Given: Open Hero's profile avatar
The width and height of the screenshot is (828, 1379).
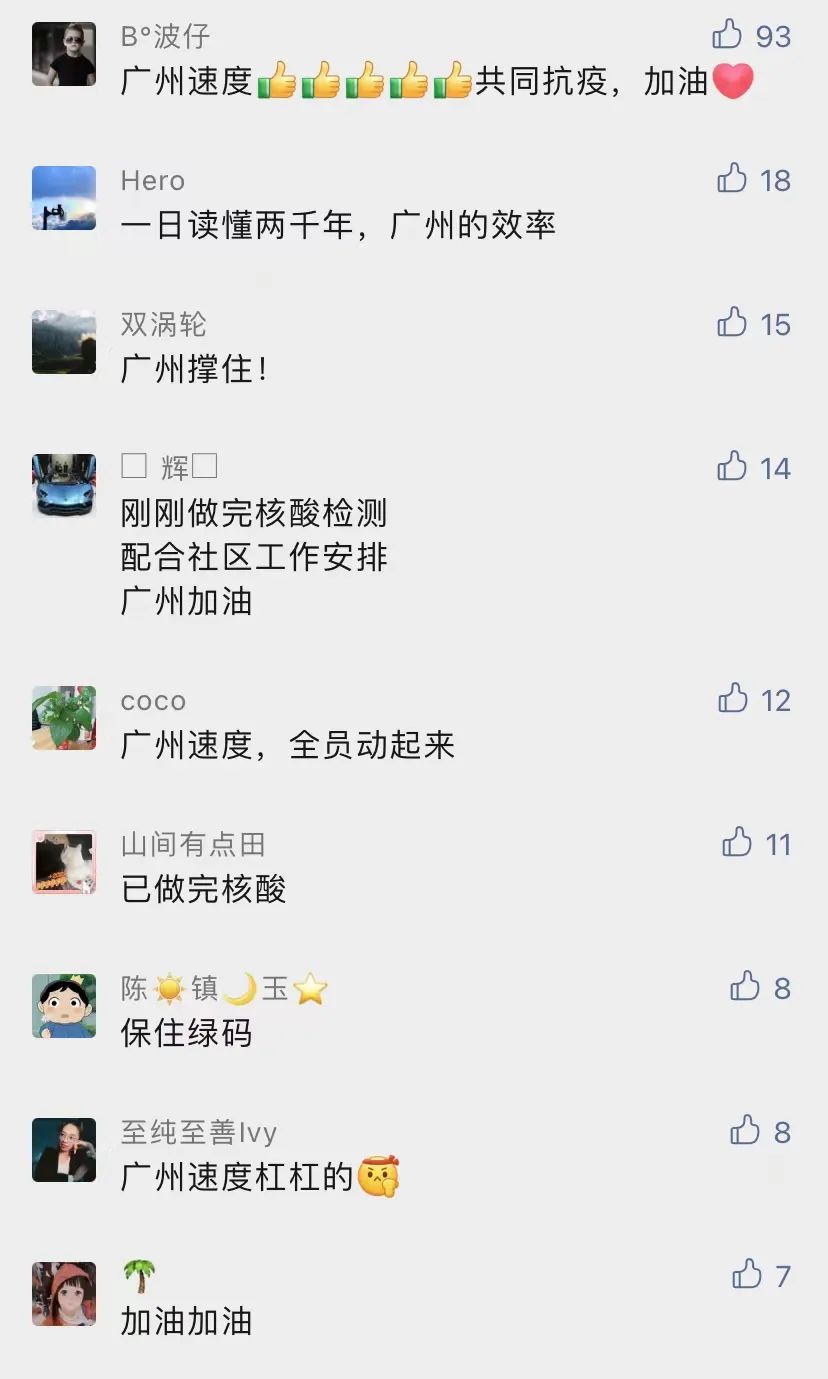Looking at the screenshot, I should (64, 198).
